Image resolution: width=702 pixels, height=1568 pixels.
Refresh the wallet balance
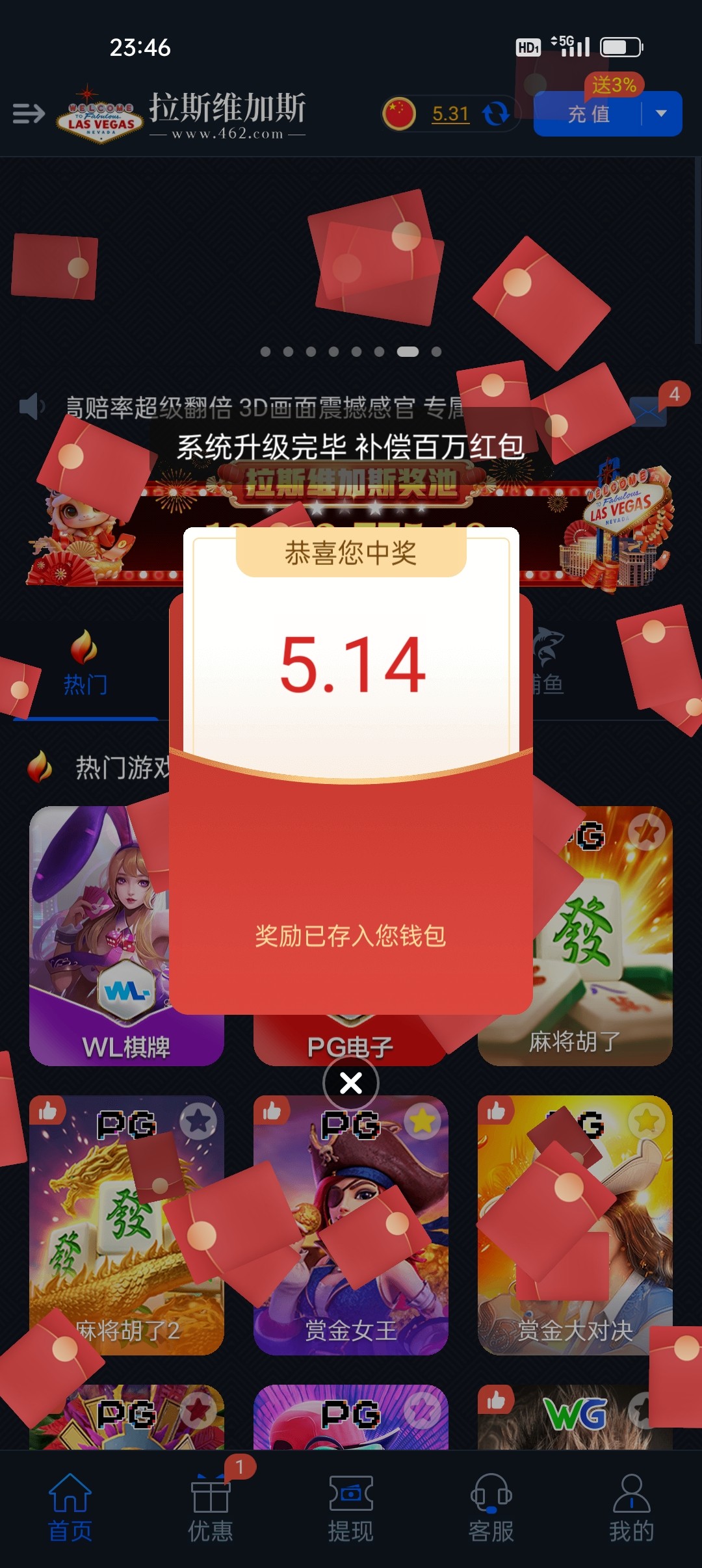(496, 114)
